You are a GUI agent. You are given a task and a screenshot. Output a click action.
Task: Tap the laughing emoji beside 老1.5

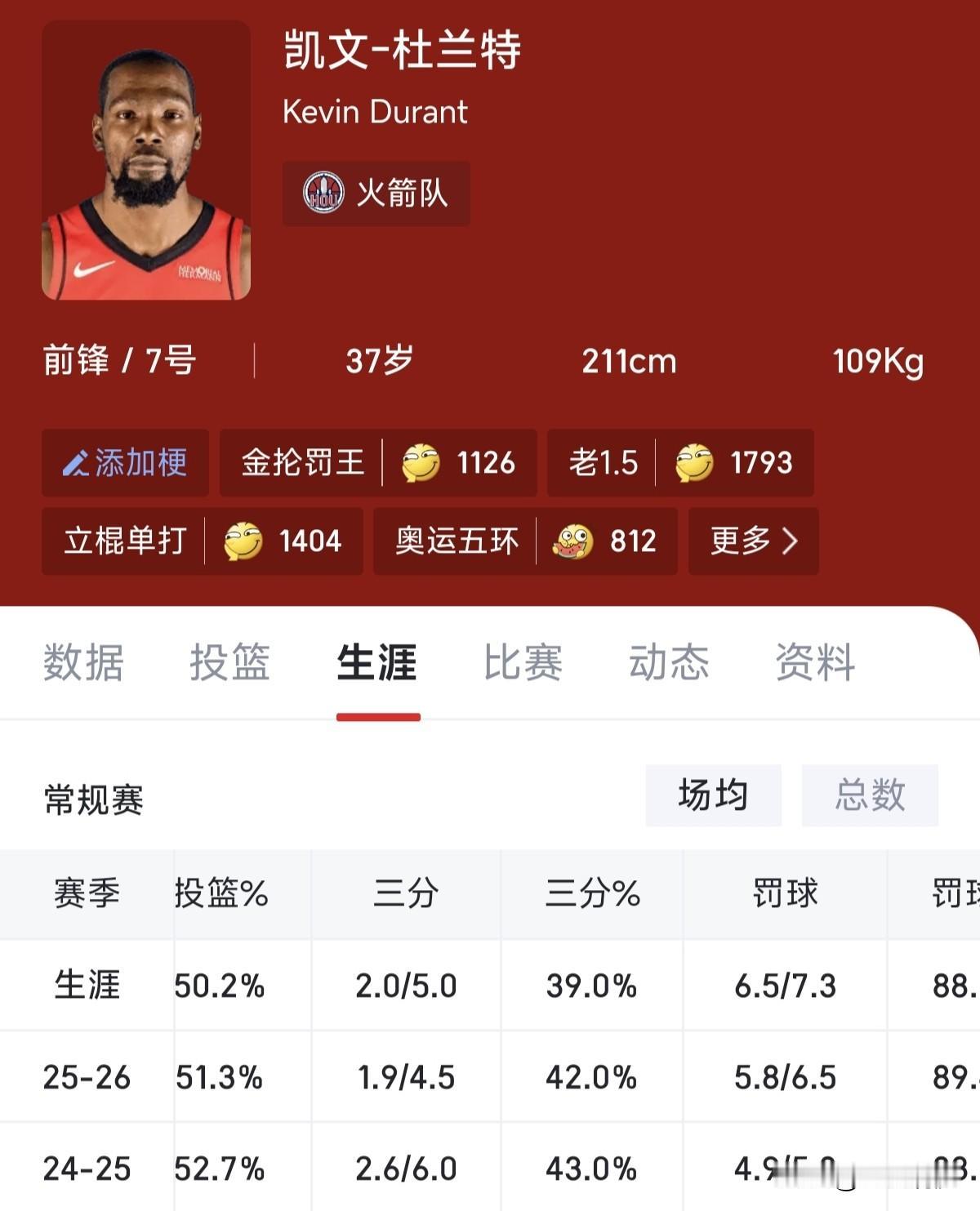click(x=695, y=463)
